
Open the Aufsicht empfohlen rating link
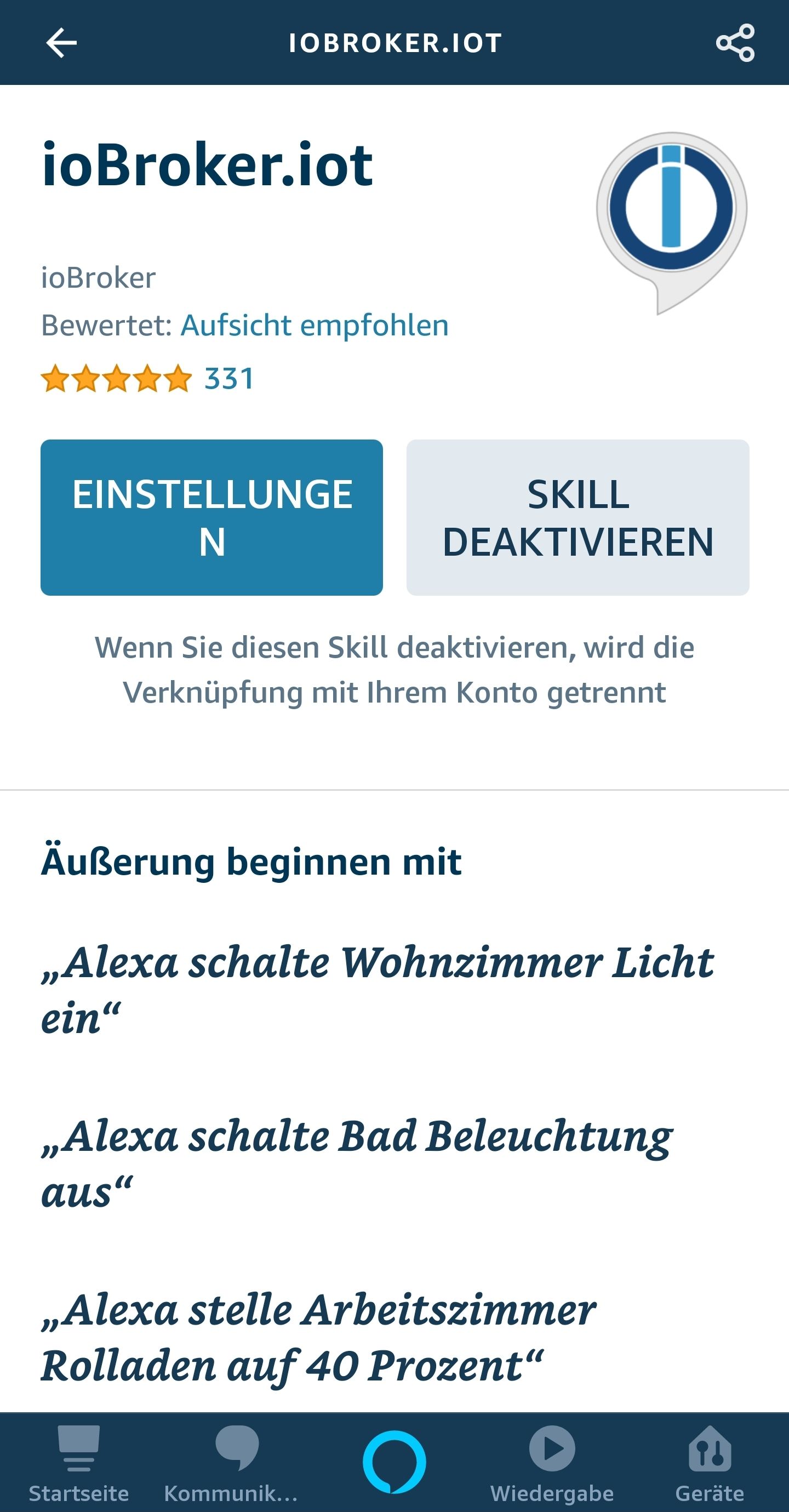coord(314,325)
